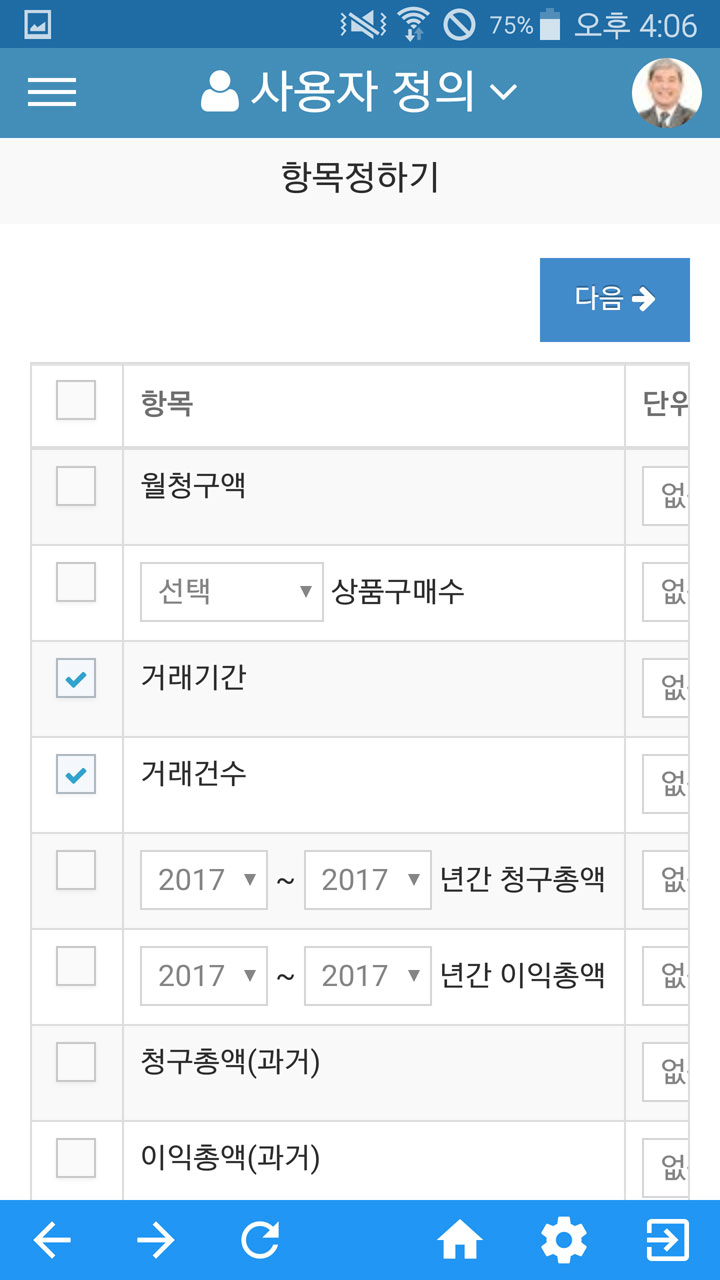Open the 선택 dropdown for 상품구매수

click(232, 592)
